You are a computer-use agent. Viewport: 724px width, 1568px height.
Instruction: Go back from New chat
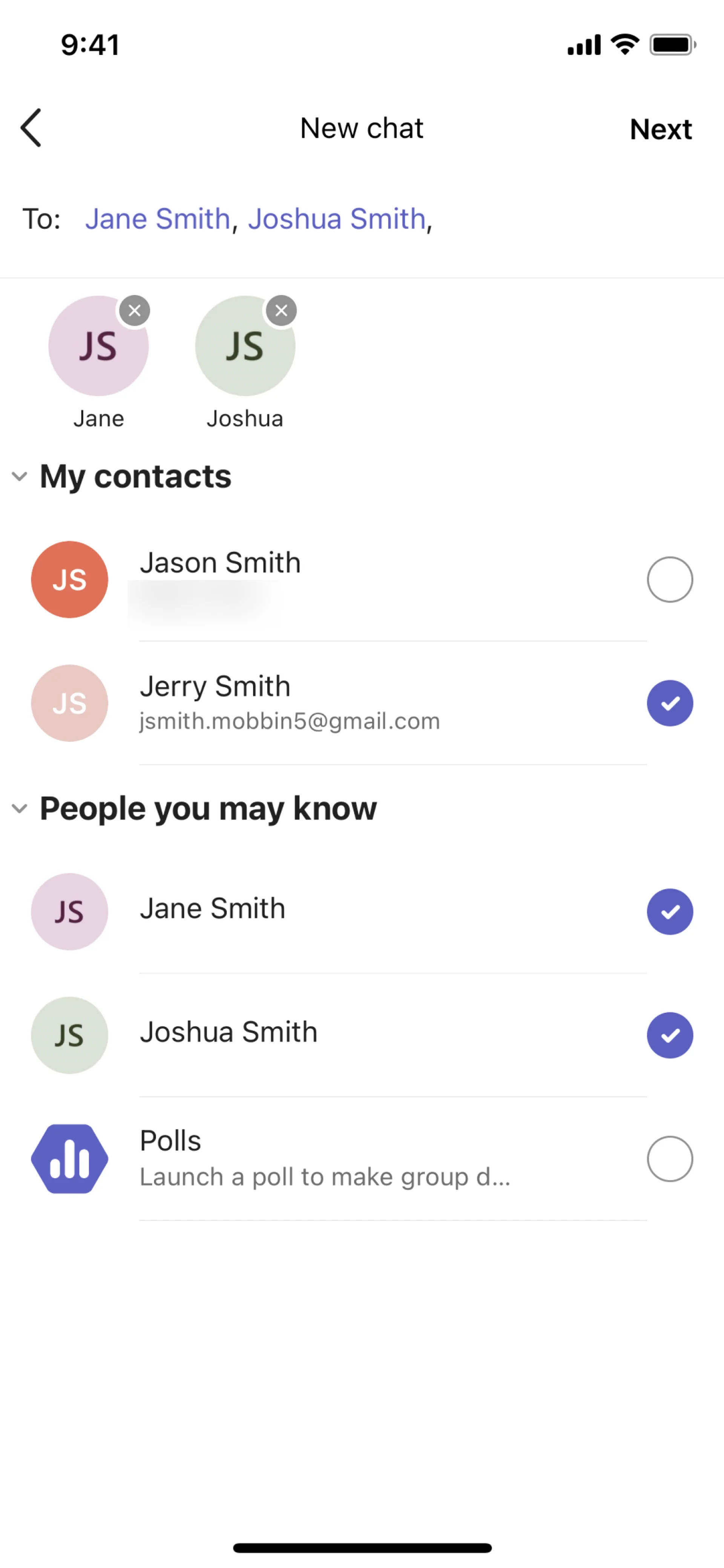point(31,128)
